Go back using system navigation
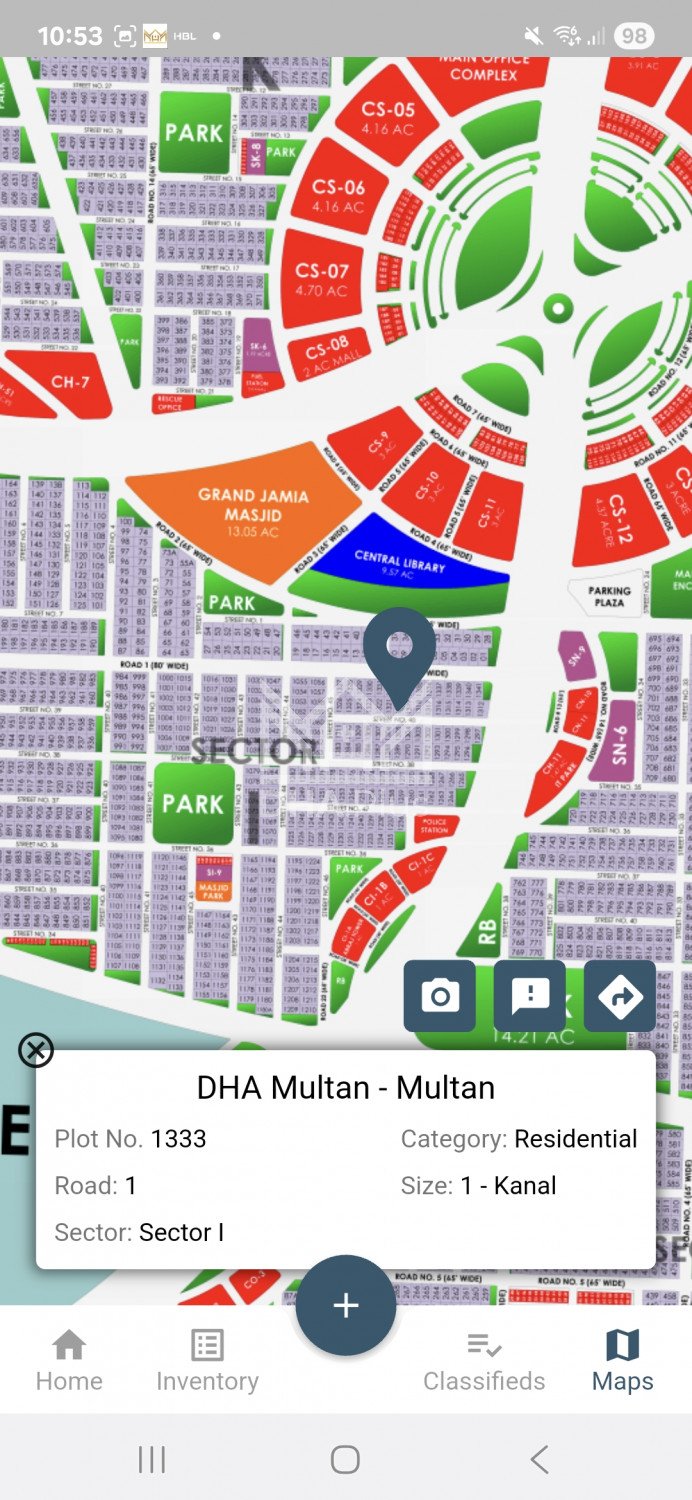 point(539,1460)
